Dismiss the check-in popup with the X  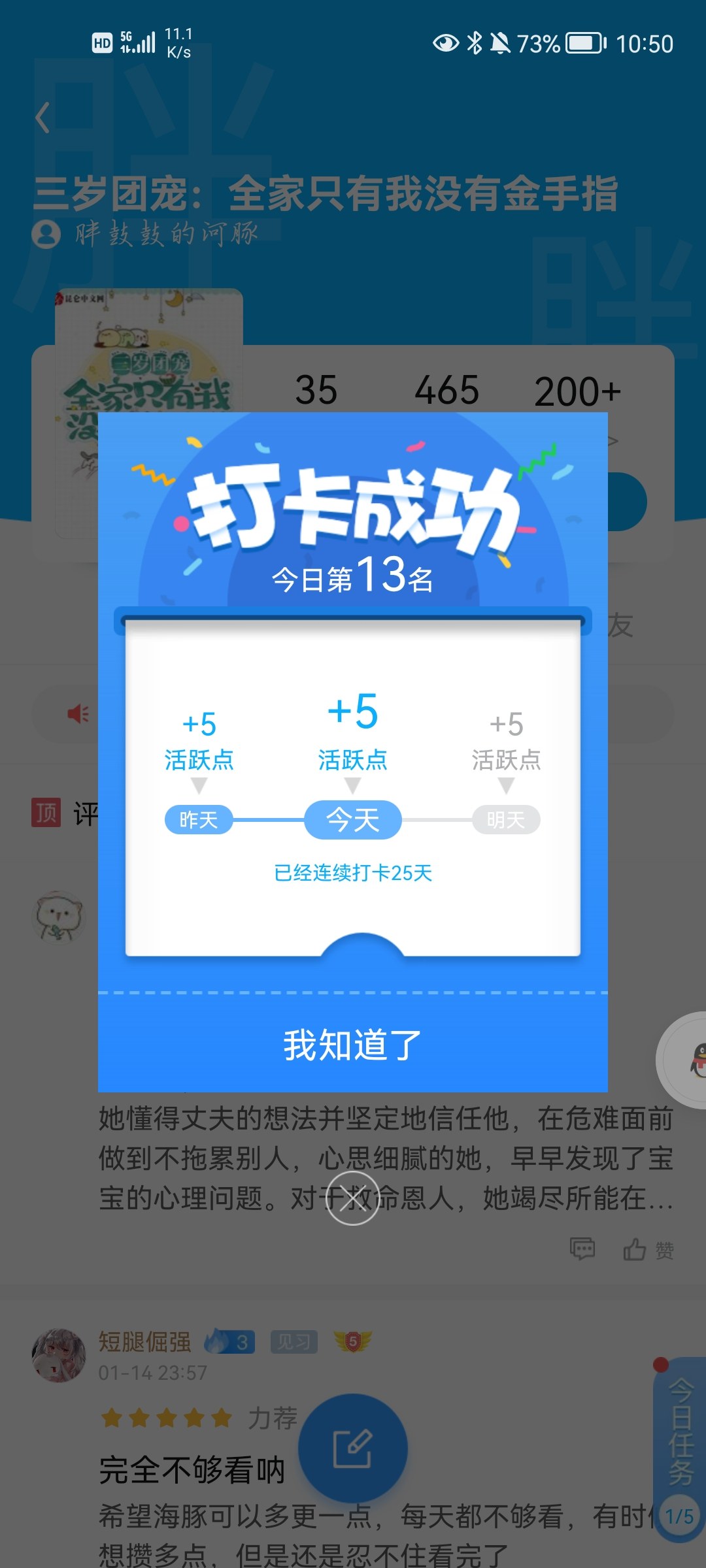[353, 1198]
